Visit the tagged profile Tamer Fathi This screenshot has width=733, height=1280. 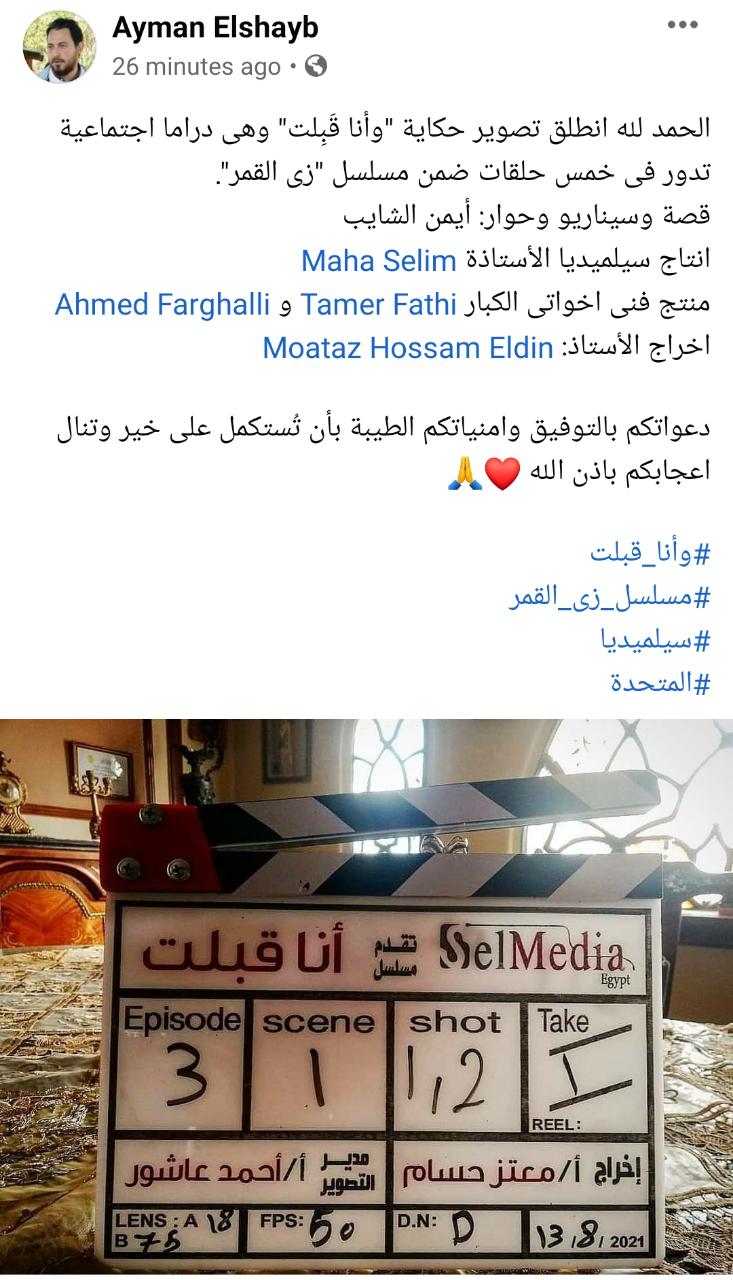[378, 304]
